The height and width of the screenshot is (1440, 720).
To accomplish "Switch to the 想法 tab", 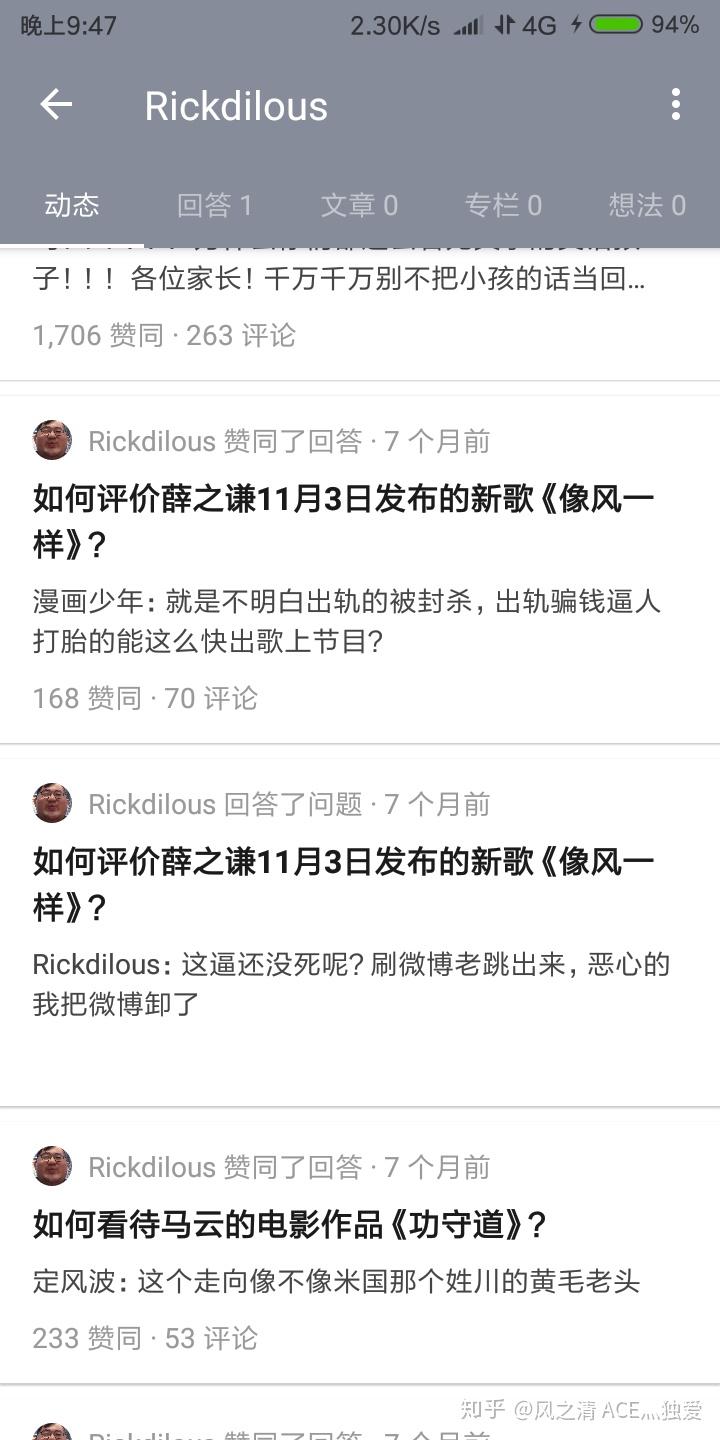I will [x=647, y=205].
